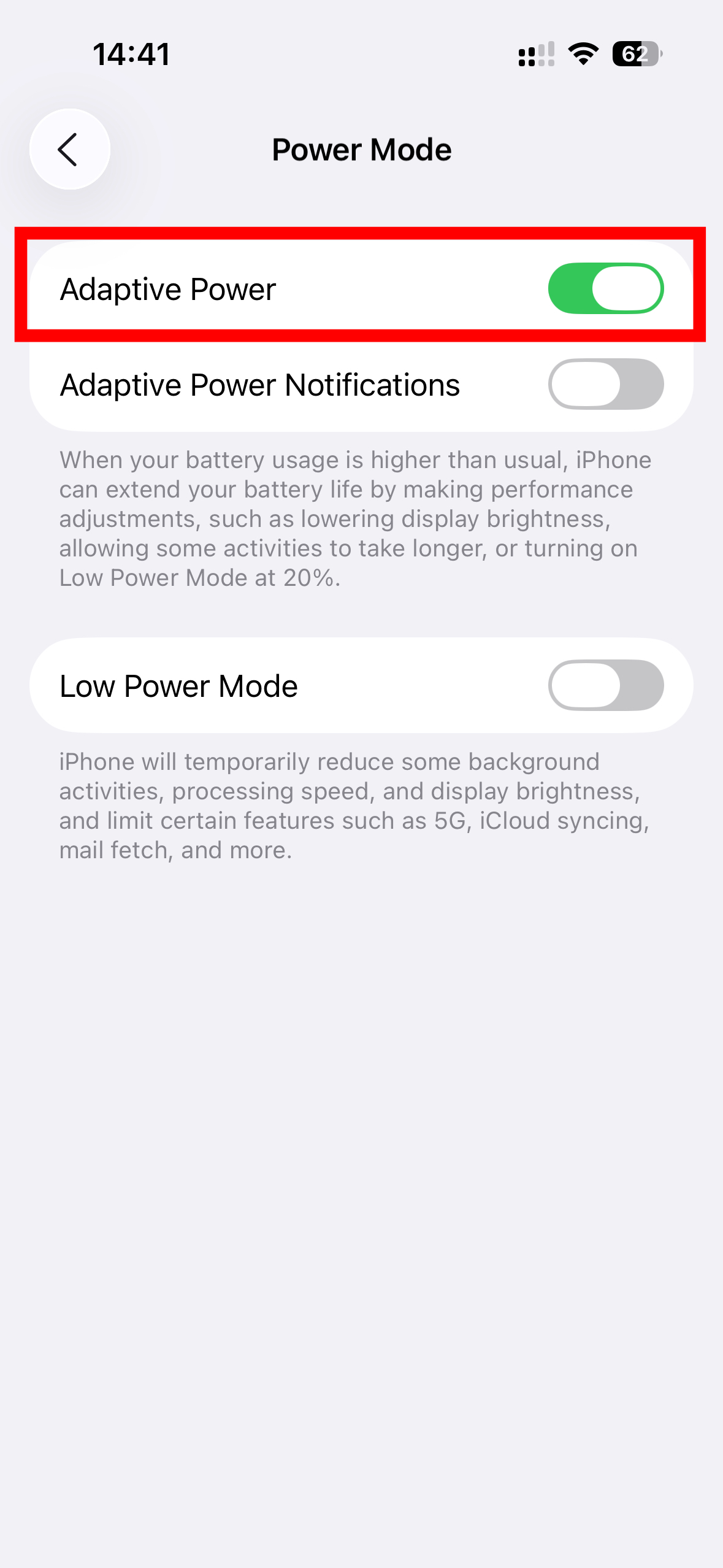723x1568 pixels.
Task: Enable Adaptive Power Notifications
Action: point(605,384)
